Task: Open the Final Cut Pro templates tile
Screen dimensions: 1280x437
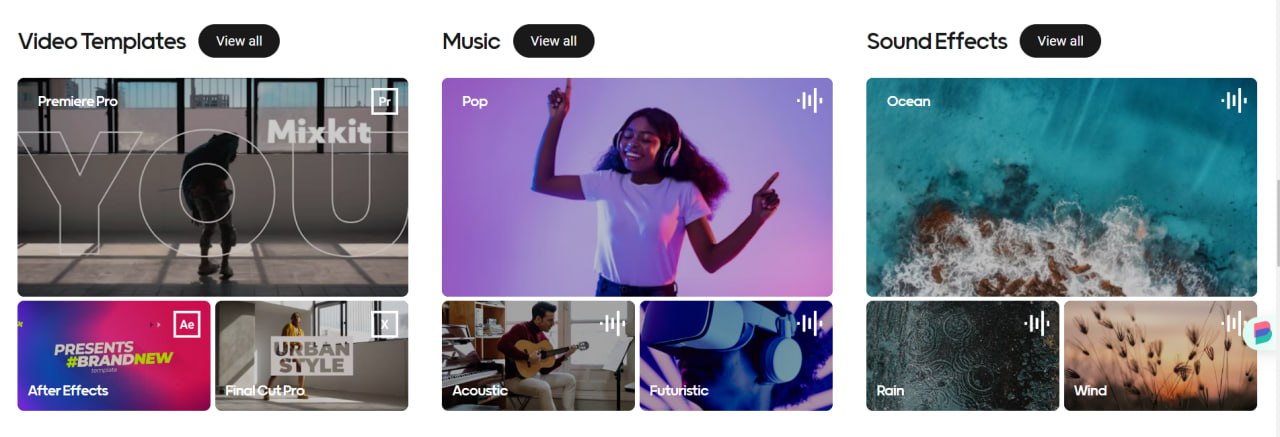Action: click(x=311, y=355)
